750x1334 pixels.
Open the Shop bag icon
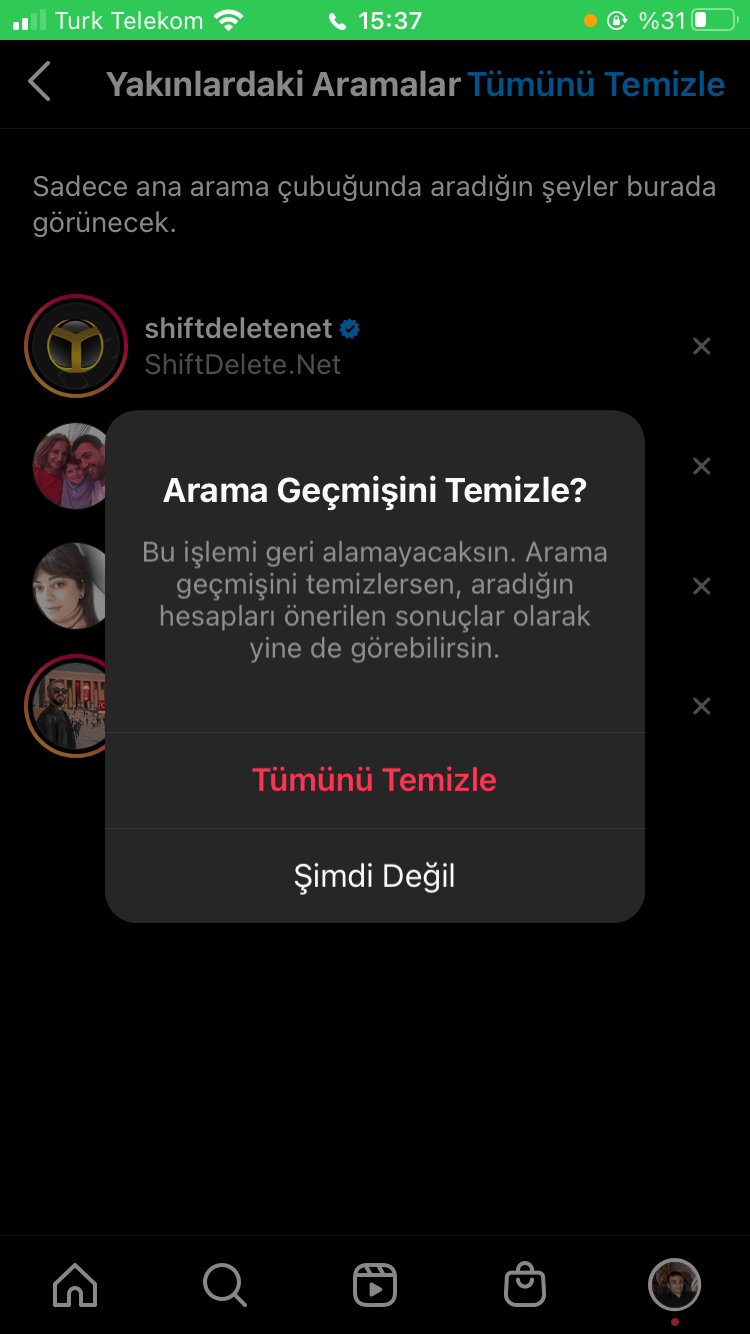pos(525,1285)
